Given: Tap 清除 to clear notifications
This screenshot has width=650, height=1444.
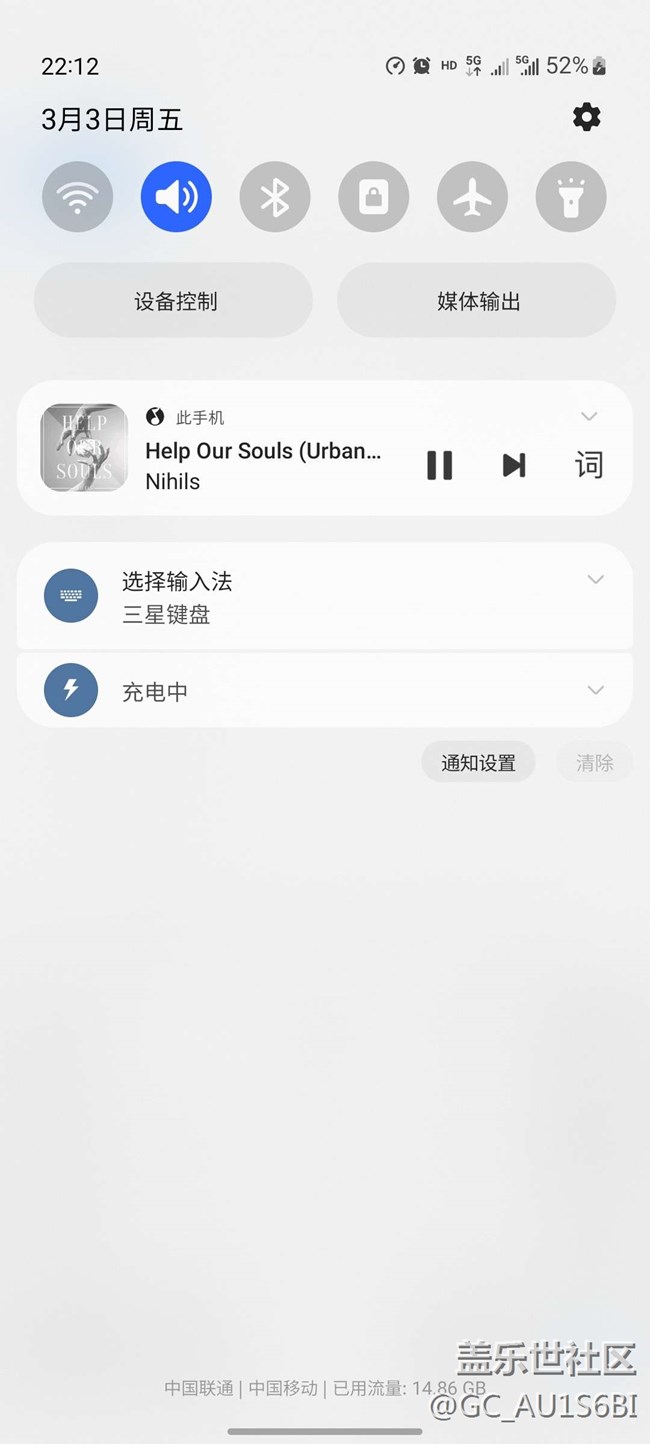Looking at the screenshot, I should pyautogui.click(x=594, y=763).
